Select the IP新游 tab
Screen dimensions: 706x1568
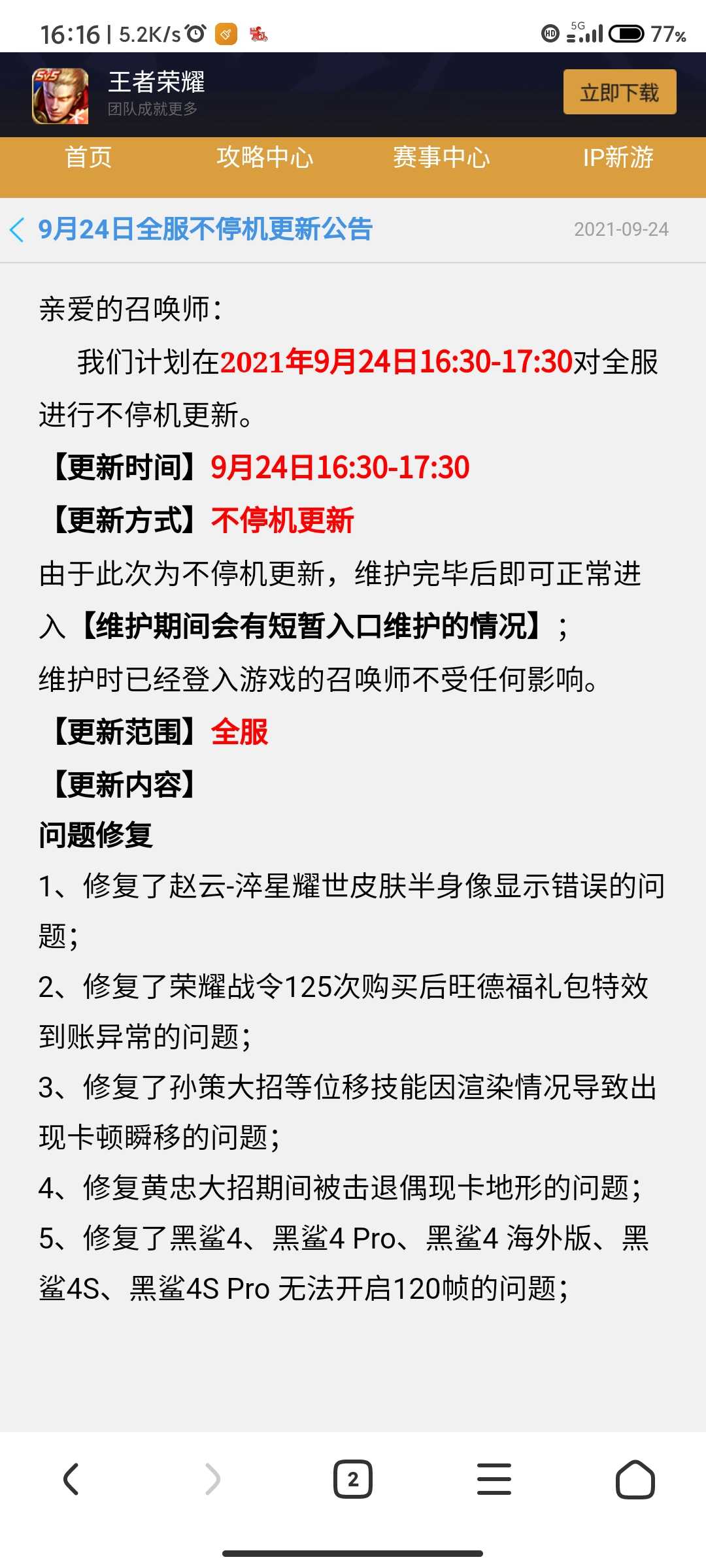pos(618,157)
